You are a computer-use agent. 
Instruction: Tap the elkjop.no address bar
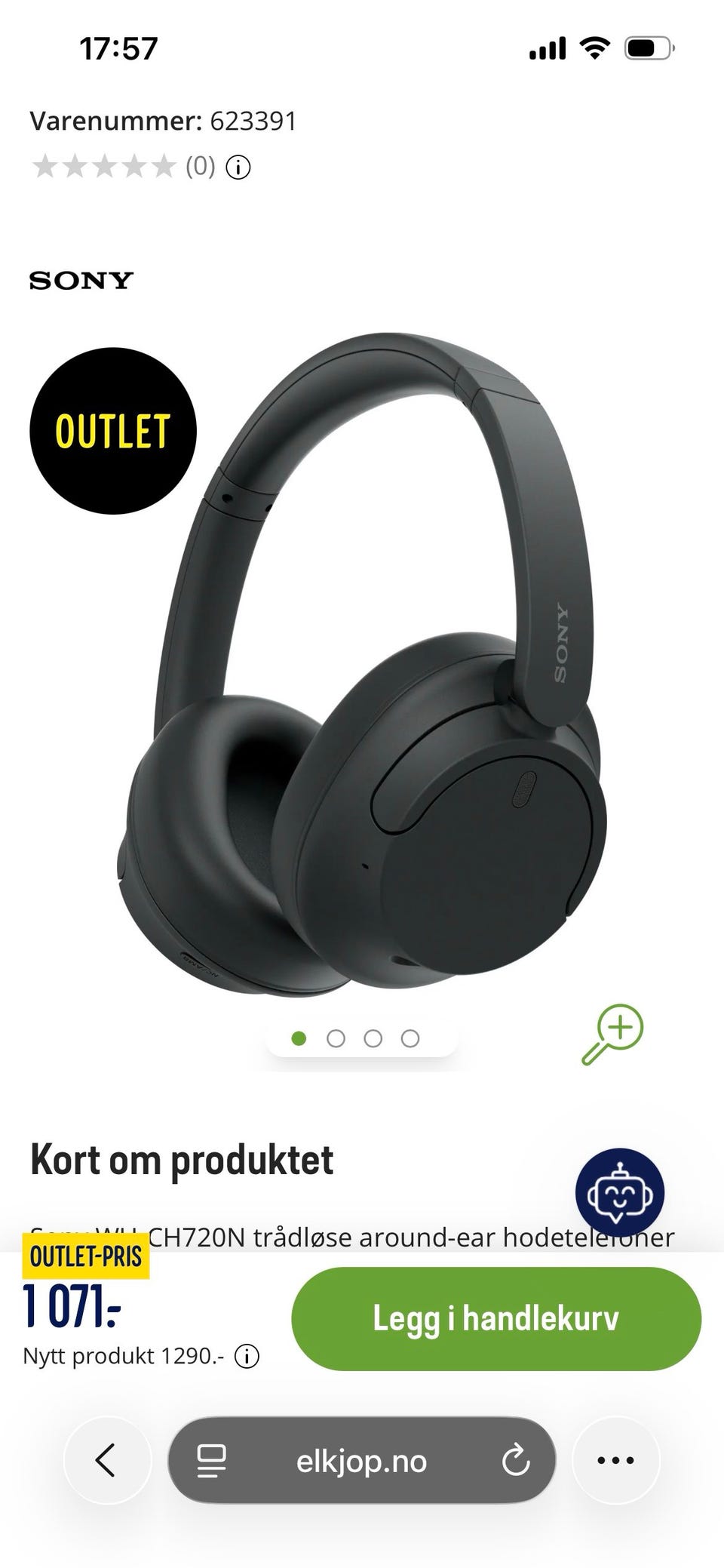[362, 1460]
